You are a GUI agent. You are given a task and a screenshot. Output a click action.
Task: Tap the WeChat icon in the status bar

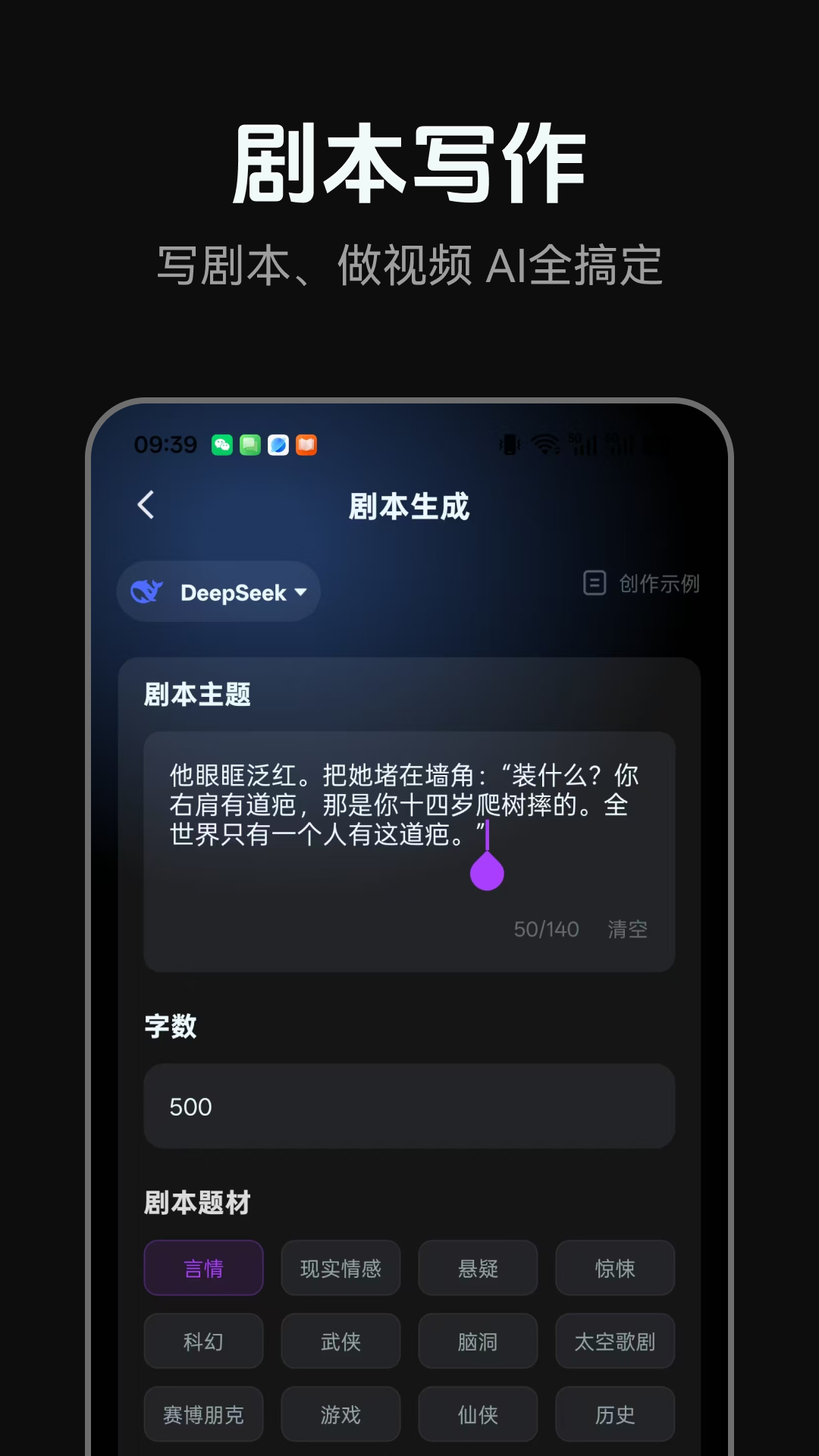(221, 445)
